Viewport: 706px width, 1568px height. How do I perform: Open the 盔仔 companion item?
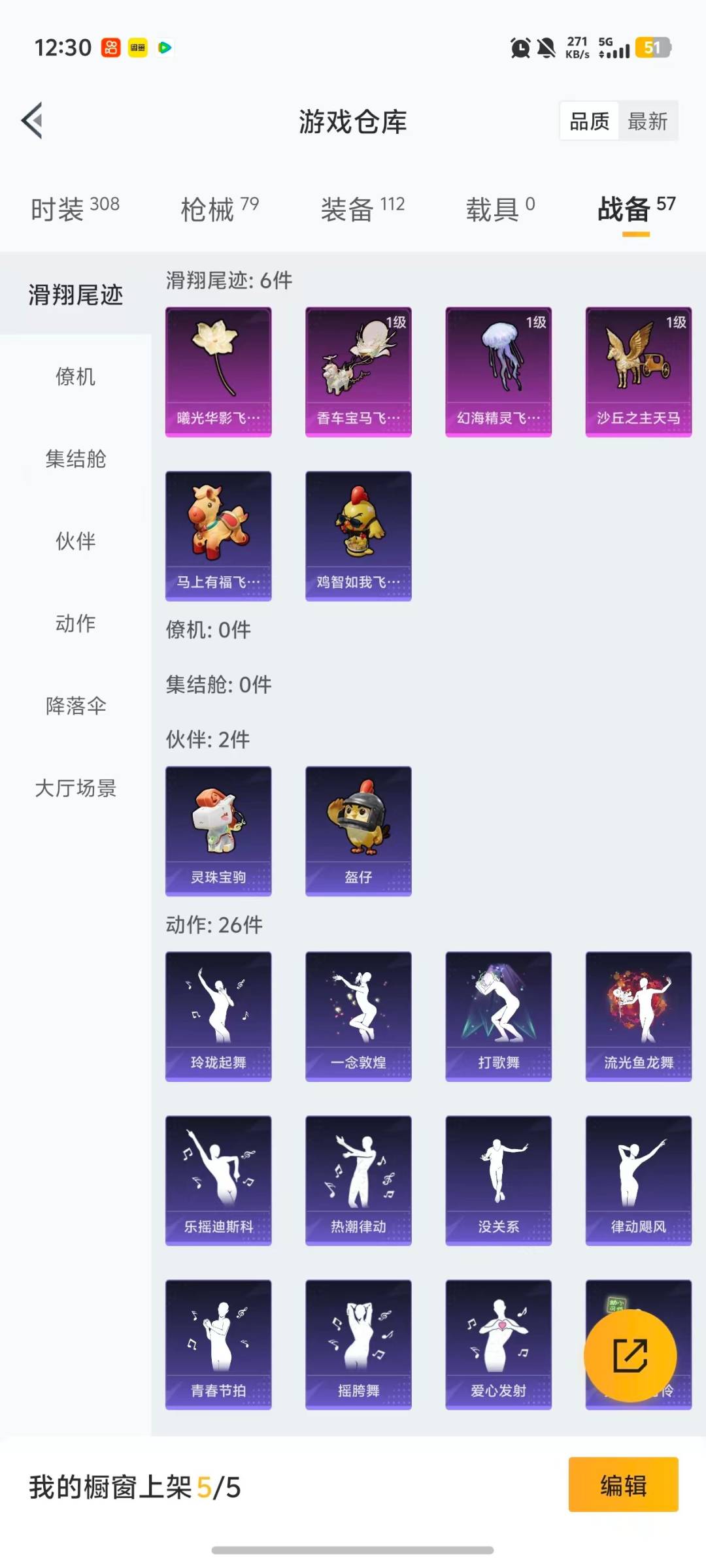(358, 830)
